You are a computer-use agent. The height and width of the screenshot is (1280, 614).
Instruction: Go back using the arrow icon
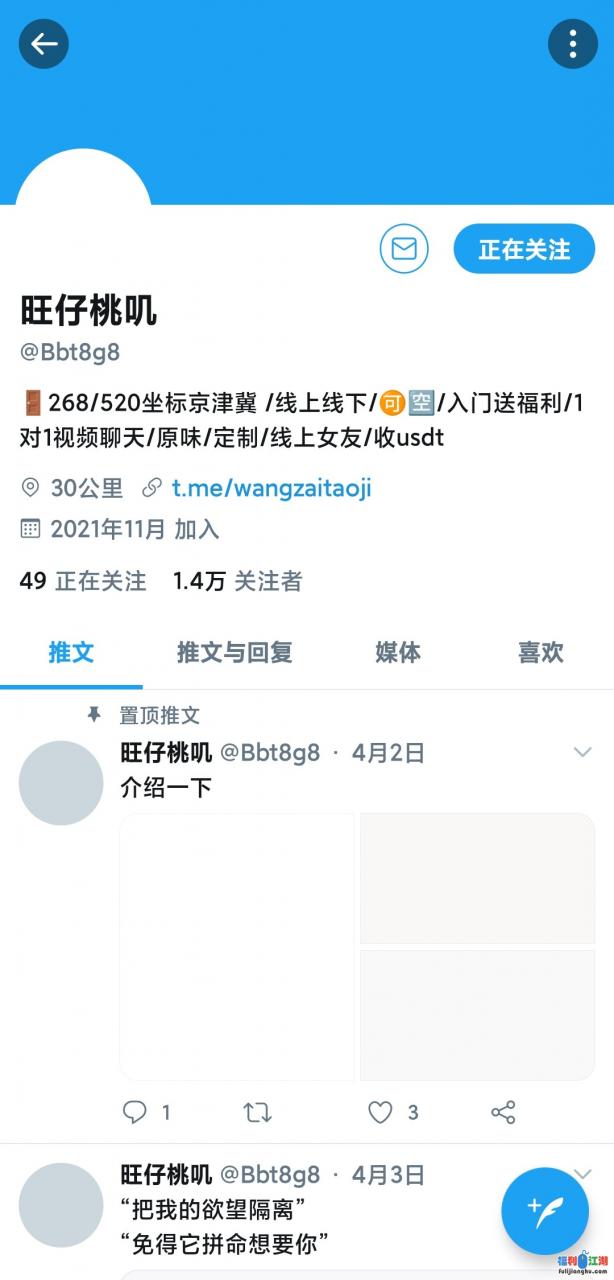pos(43,44)
